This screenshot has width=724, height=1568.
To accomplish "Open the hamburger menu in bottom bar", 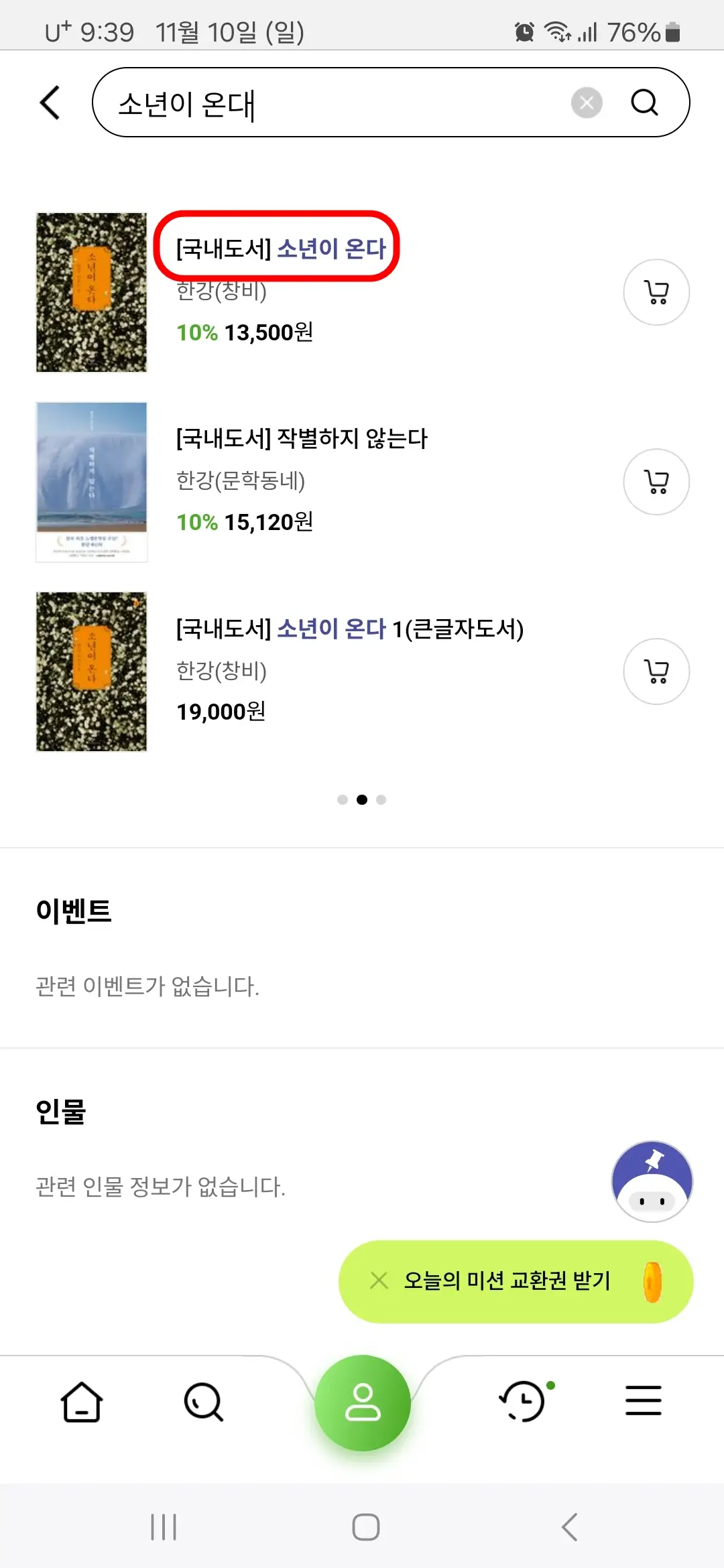I will tap(642, 1400).
